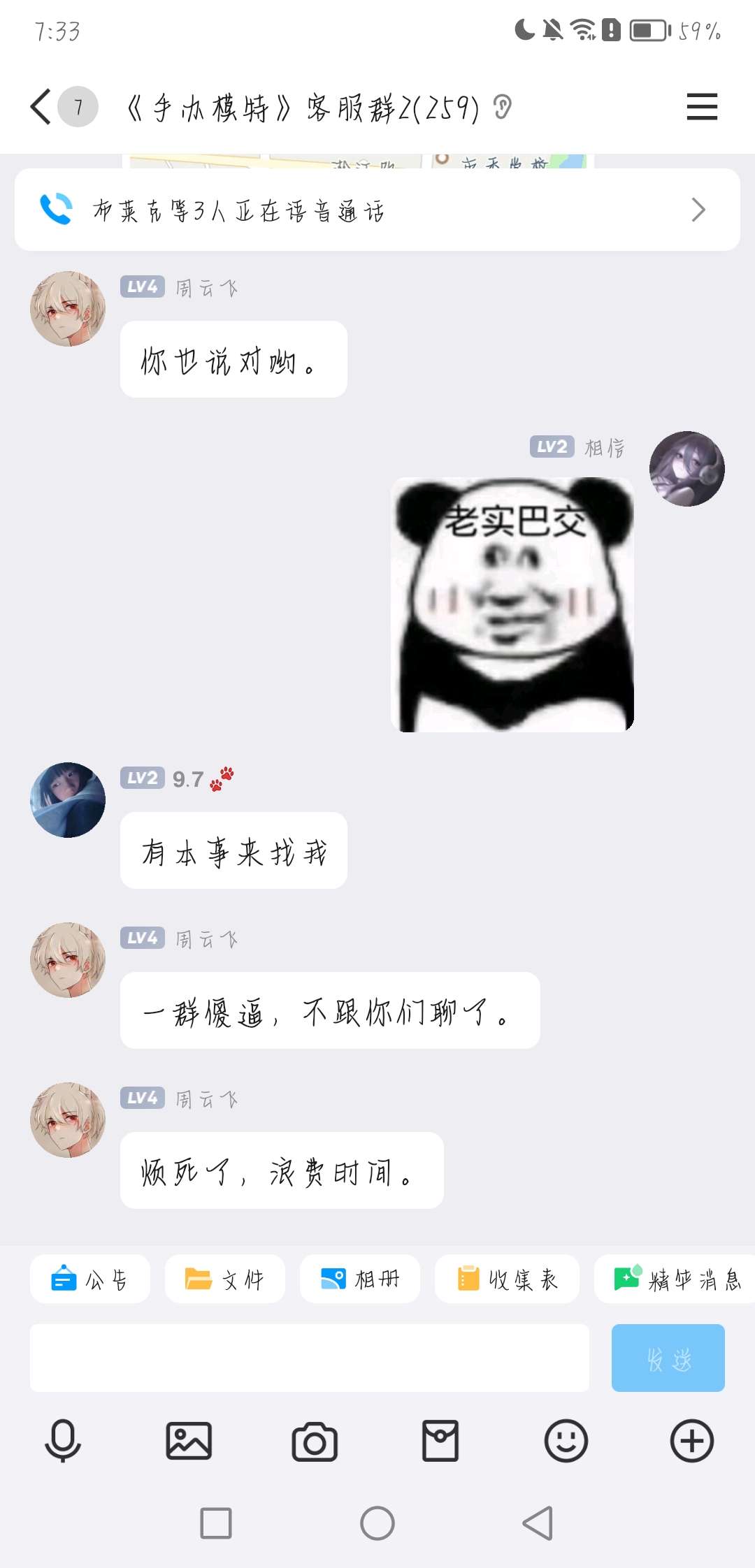Pick a picture from the gallery icon
The image size is (755, 1568).
click(x=189, y=1441)
